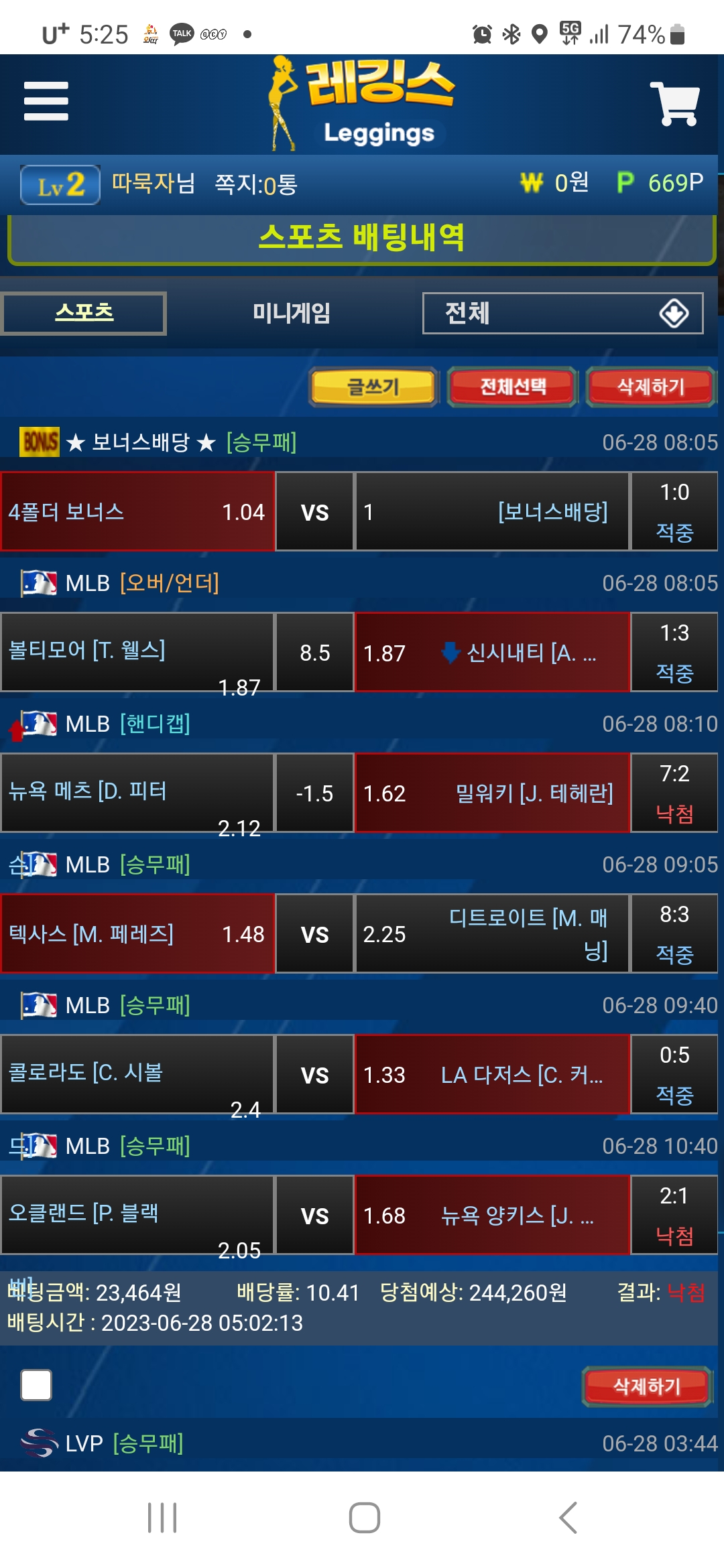The width and height of the screenshot is (724, 1568).
Task: Delete this slip with the lower 삭제하기
Action: pos(647,1386)
